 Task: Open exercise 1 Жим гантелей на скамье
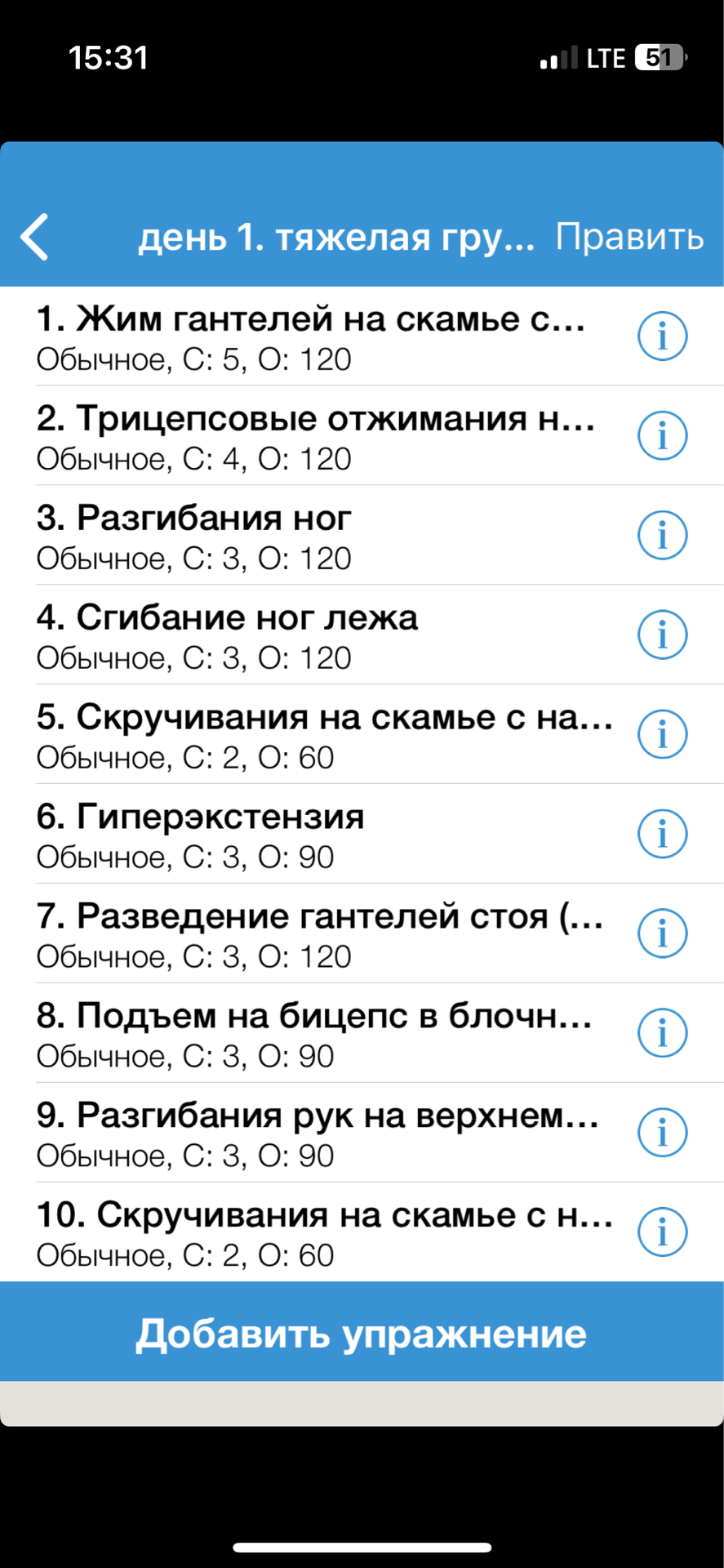tap(310, 336)
